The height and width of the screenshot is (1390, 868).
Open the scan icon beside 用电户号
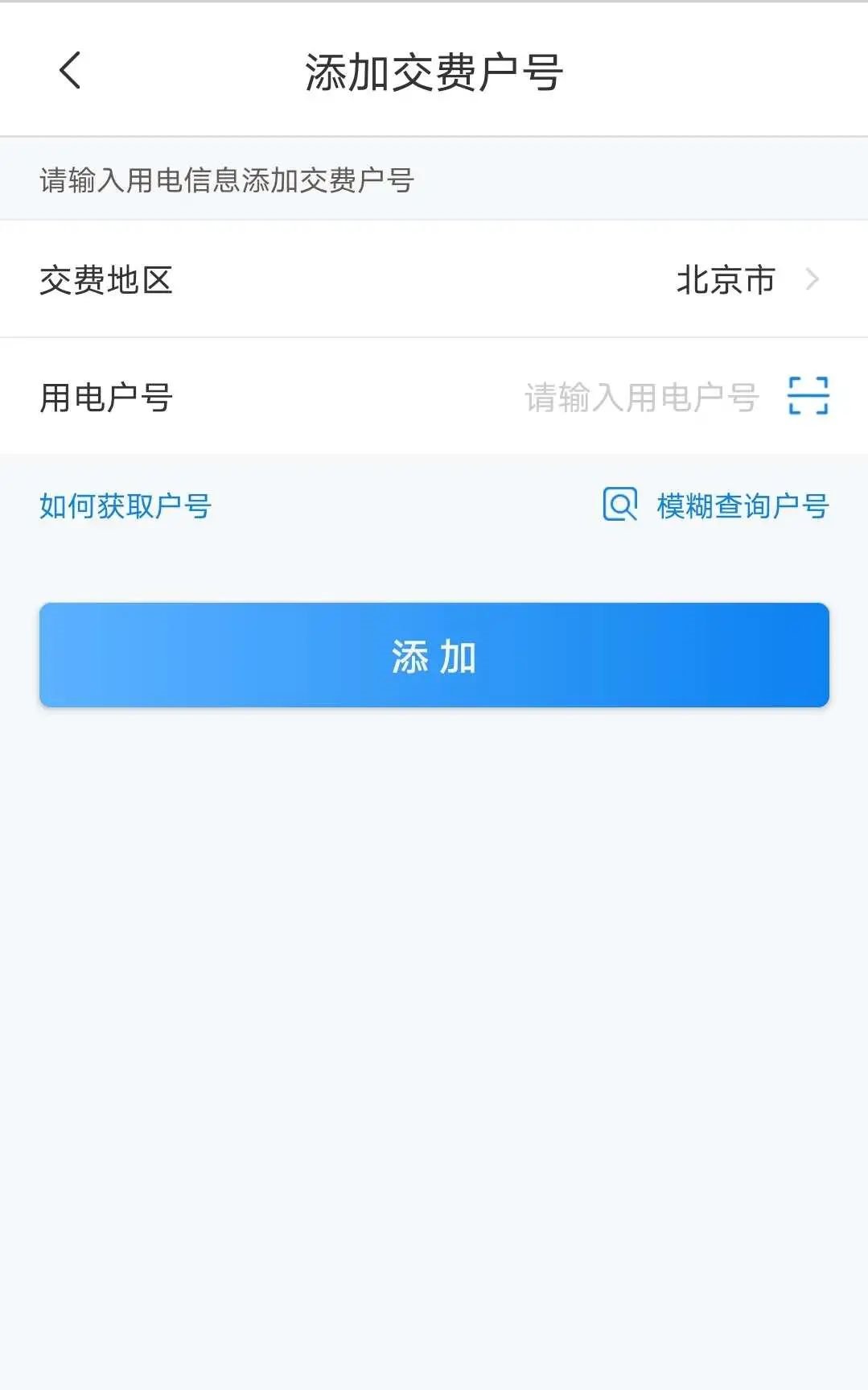coord(808,396)
